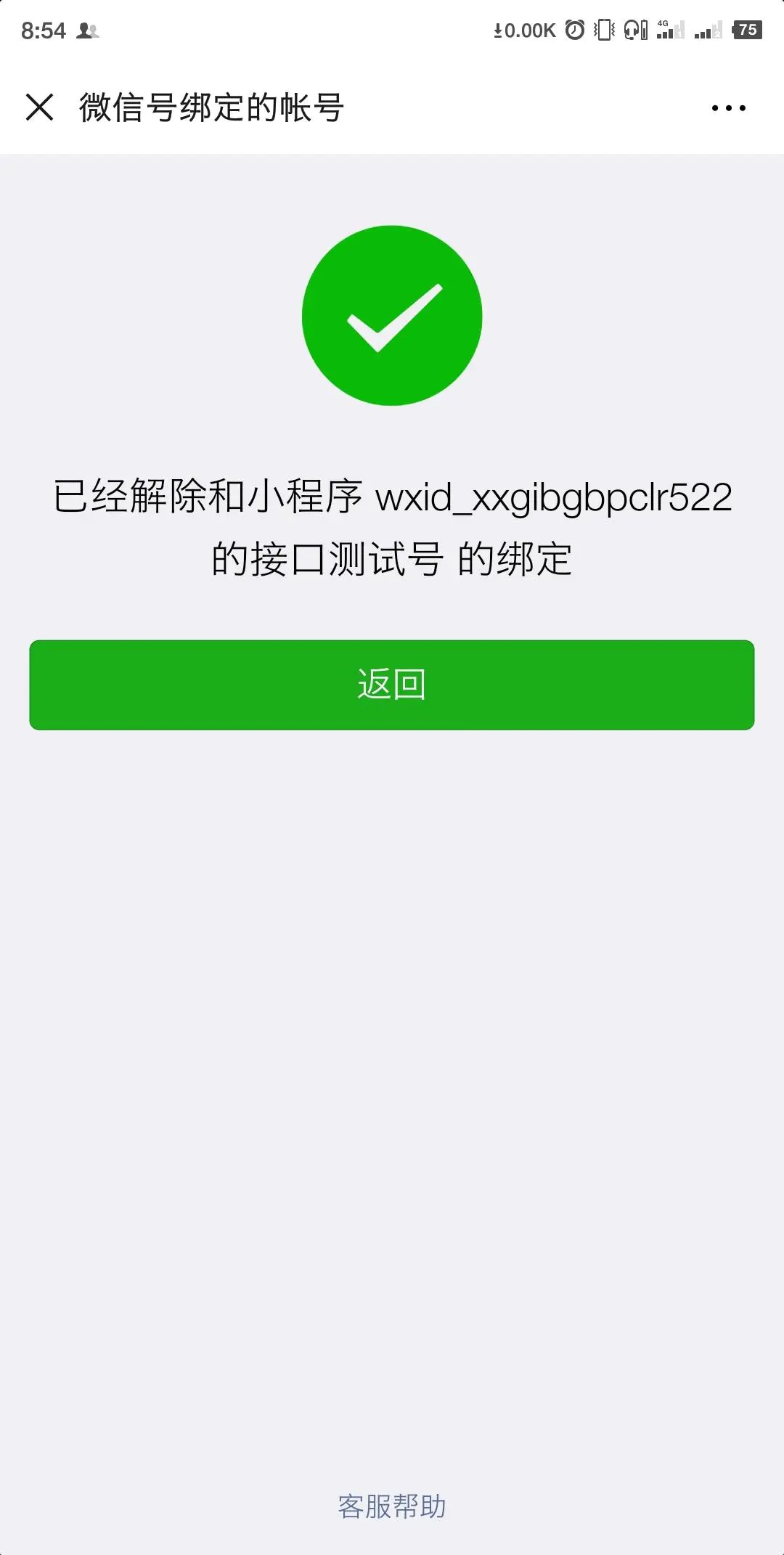Tap the green 返回 button

(x=392, y=685)
